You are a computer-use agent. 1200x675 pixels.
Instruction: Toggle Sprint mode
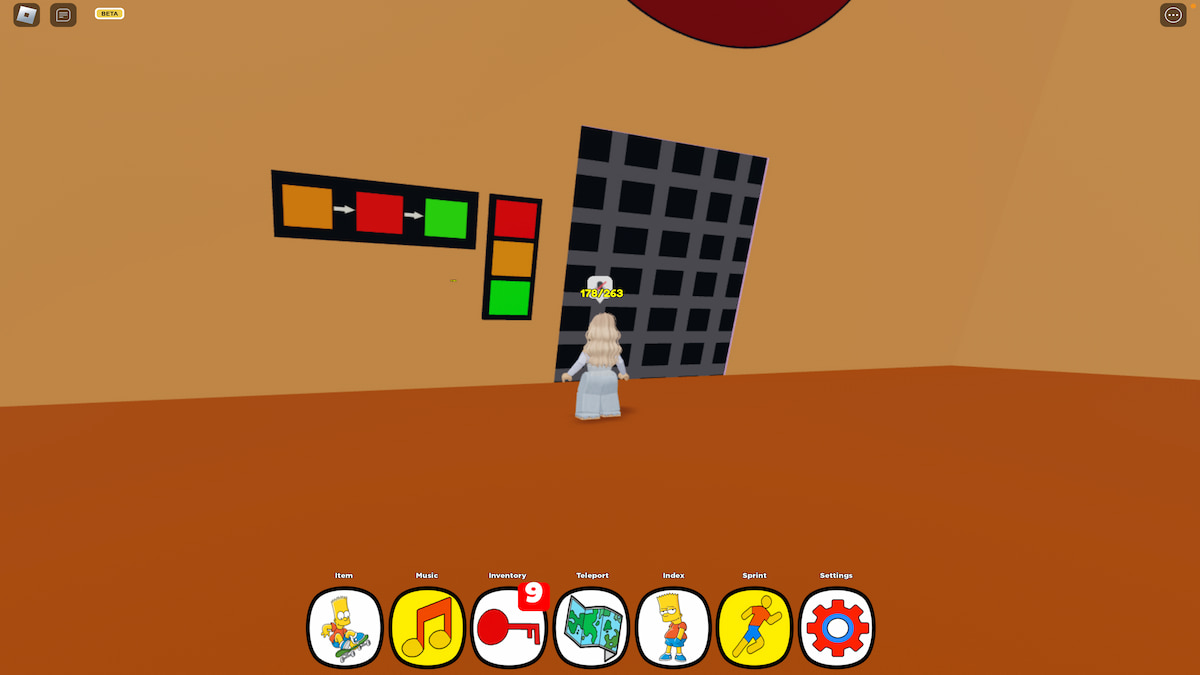click(x=755, y=628)
